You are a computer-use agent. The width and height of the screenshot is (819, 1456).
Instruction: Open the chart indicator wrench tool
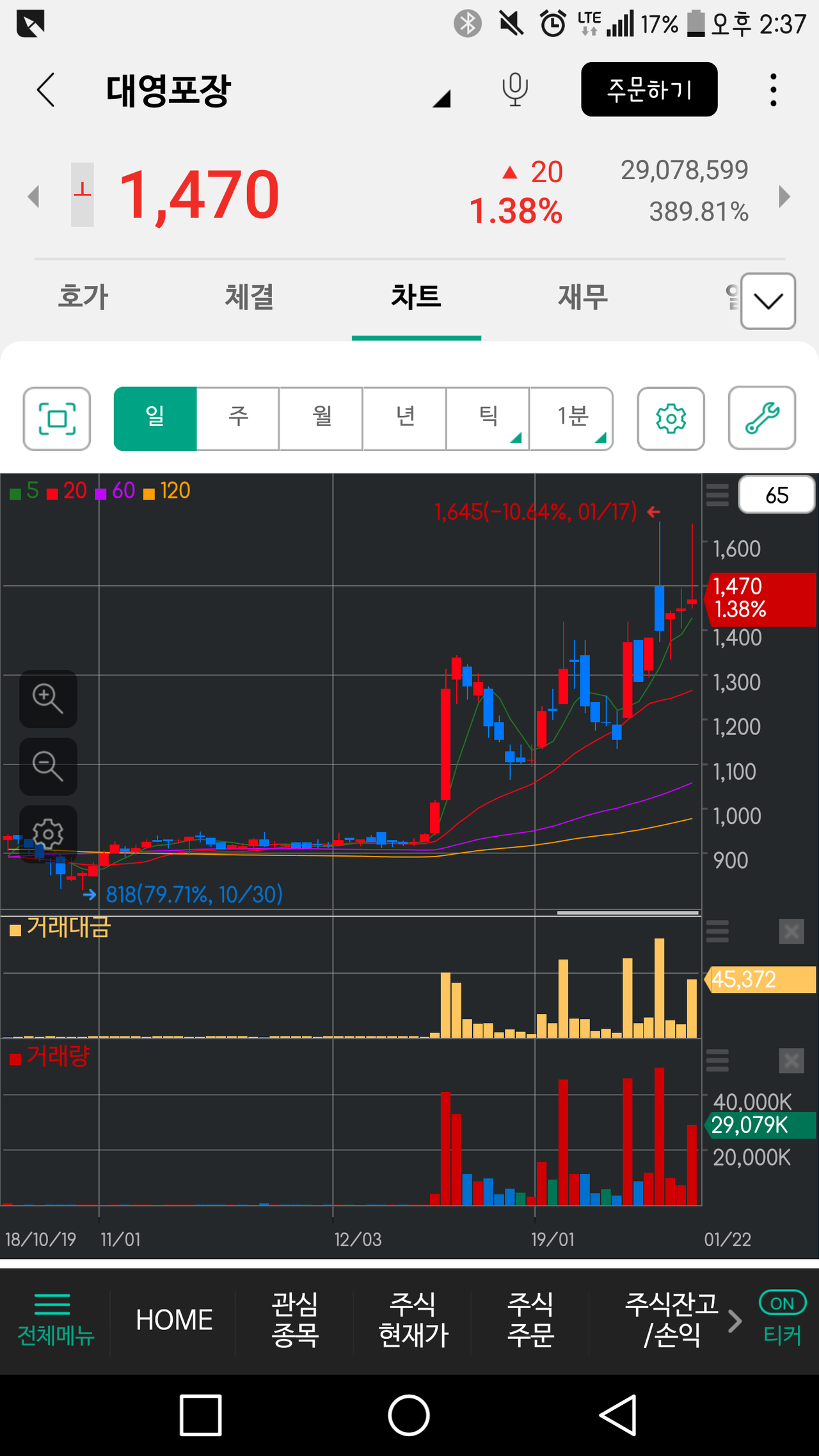[761, 419]
